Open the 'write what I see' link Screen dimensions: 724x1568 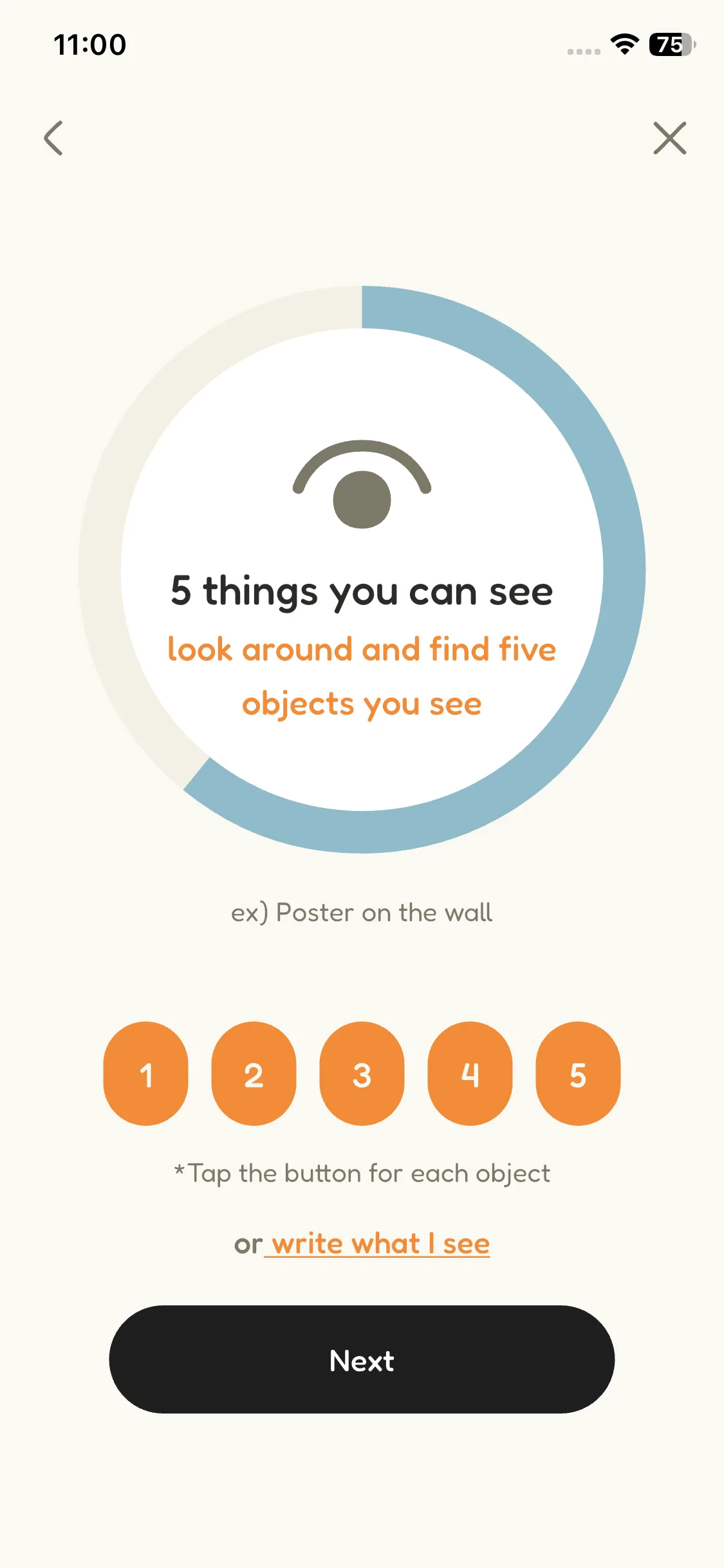coord(380,1244)
